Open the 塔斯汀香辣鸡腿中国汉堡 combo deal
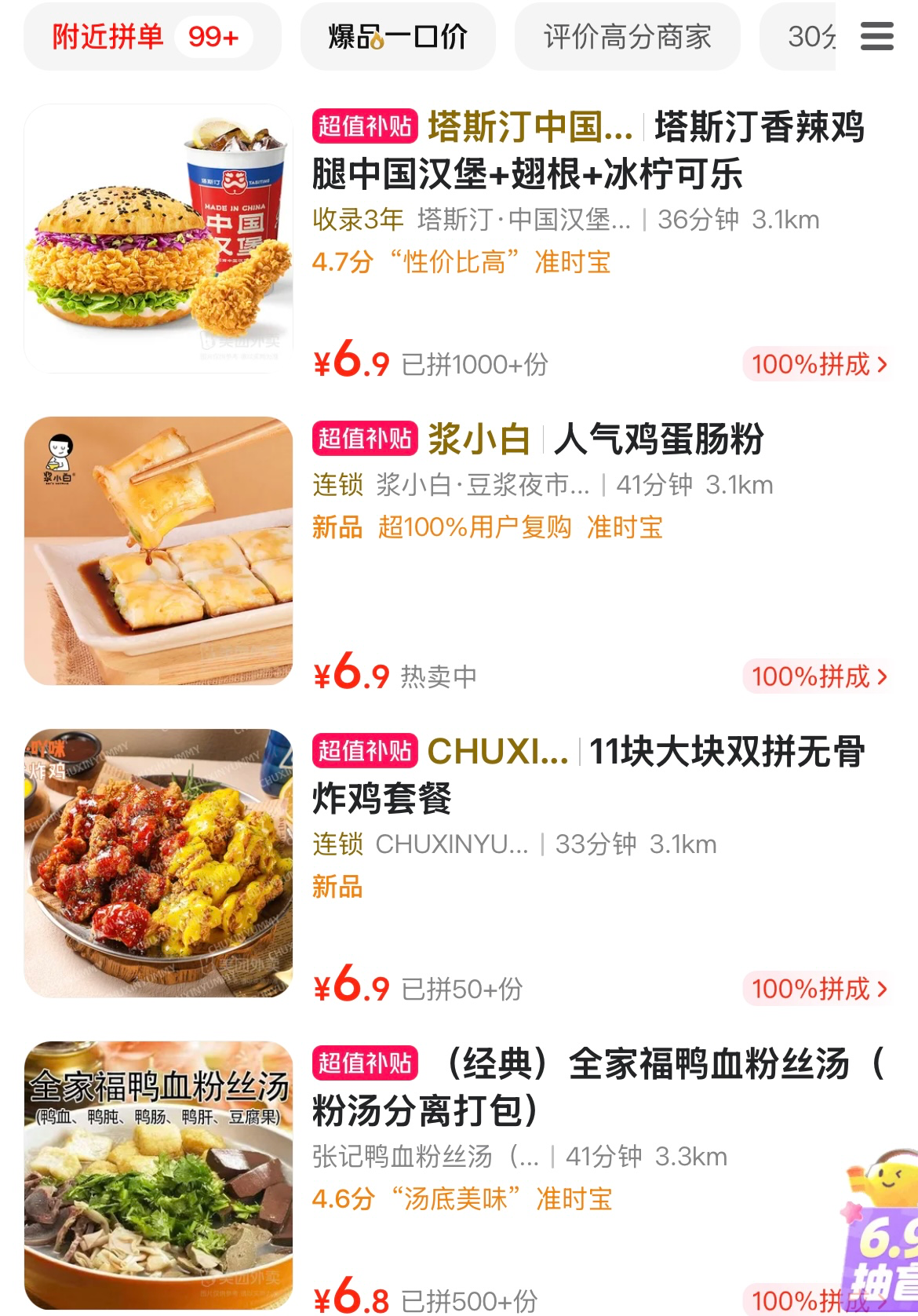918x1316 pixels. (x=588, y=151)
